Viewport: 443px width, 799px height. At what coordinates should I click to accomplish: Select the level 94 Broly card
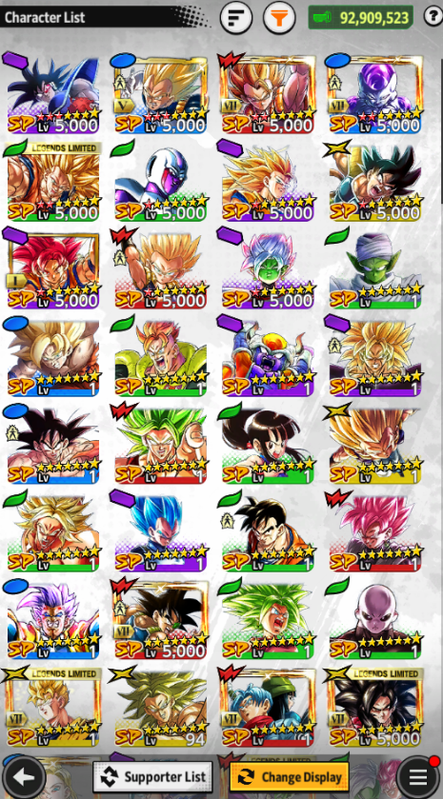tap(160, 708)
